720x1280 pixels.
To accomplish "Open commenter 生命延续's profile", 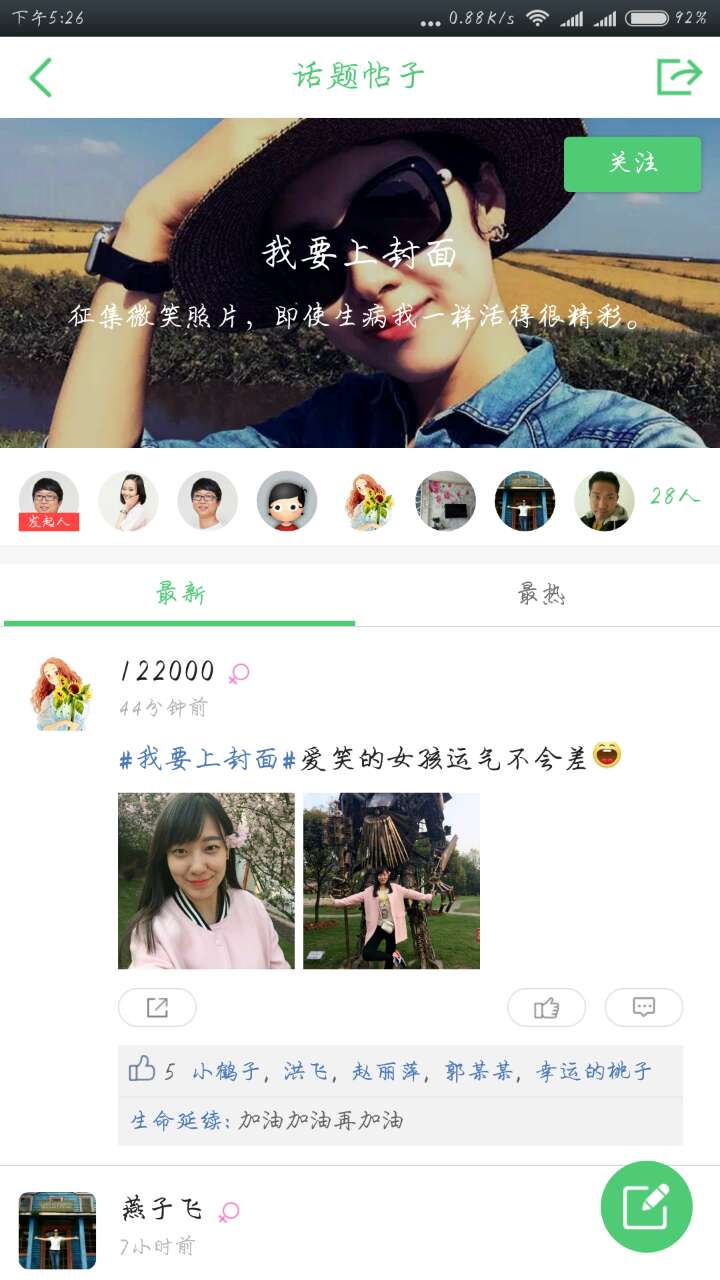I will click(x=179, y=1120).
